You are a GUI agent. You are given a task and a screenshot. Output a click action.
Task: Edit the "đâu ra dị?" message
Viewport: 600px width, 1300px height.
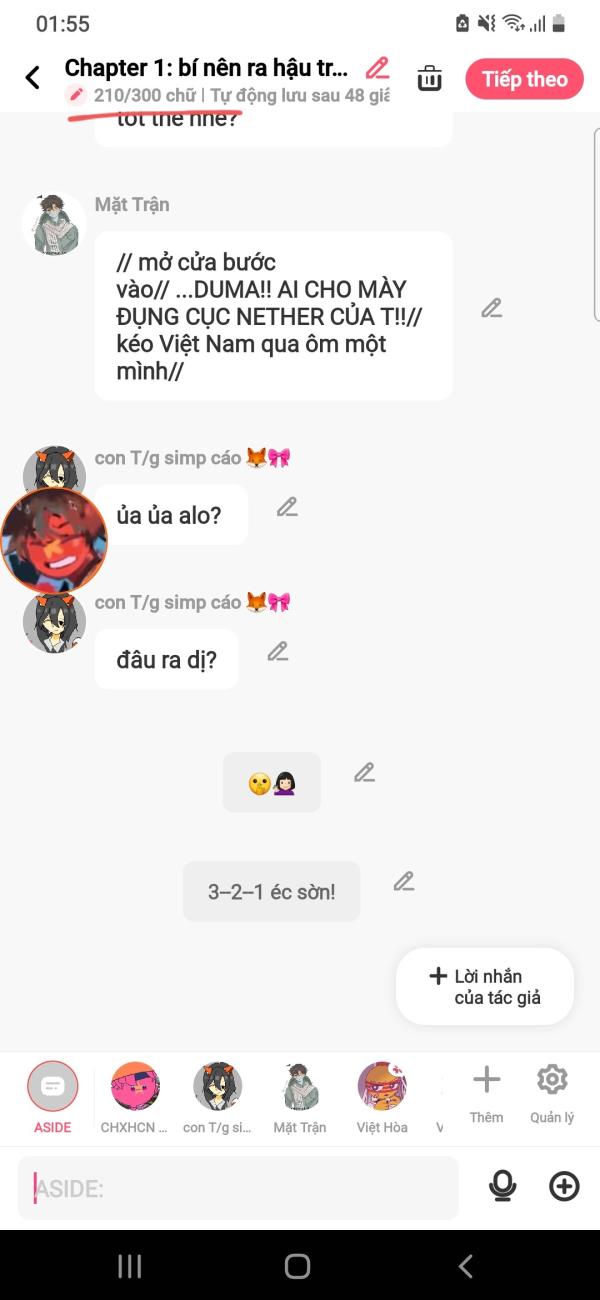coord(278,652)
